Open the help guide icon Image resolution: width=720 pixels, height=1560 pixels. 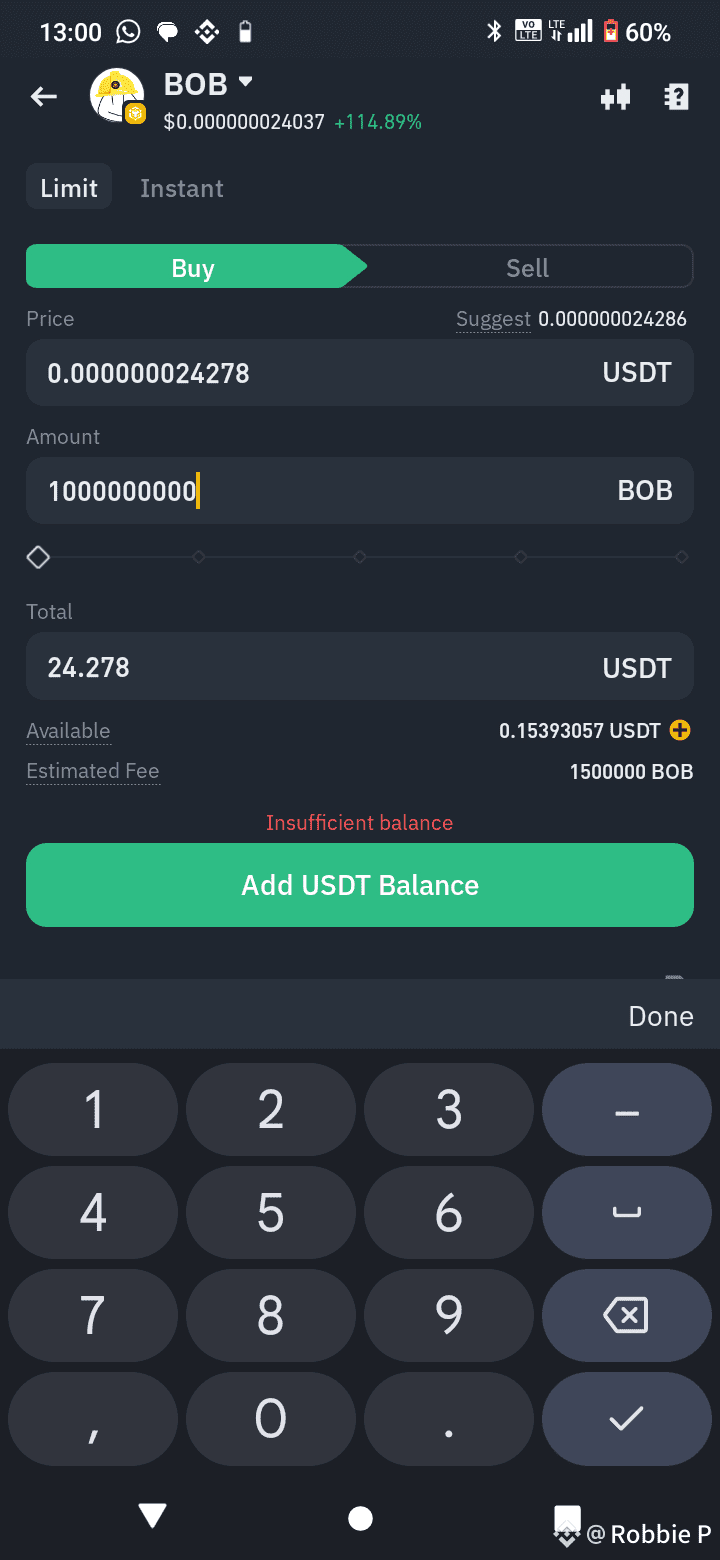click(677, 97)
